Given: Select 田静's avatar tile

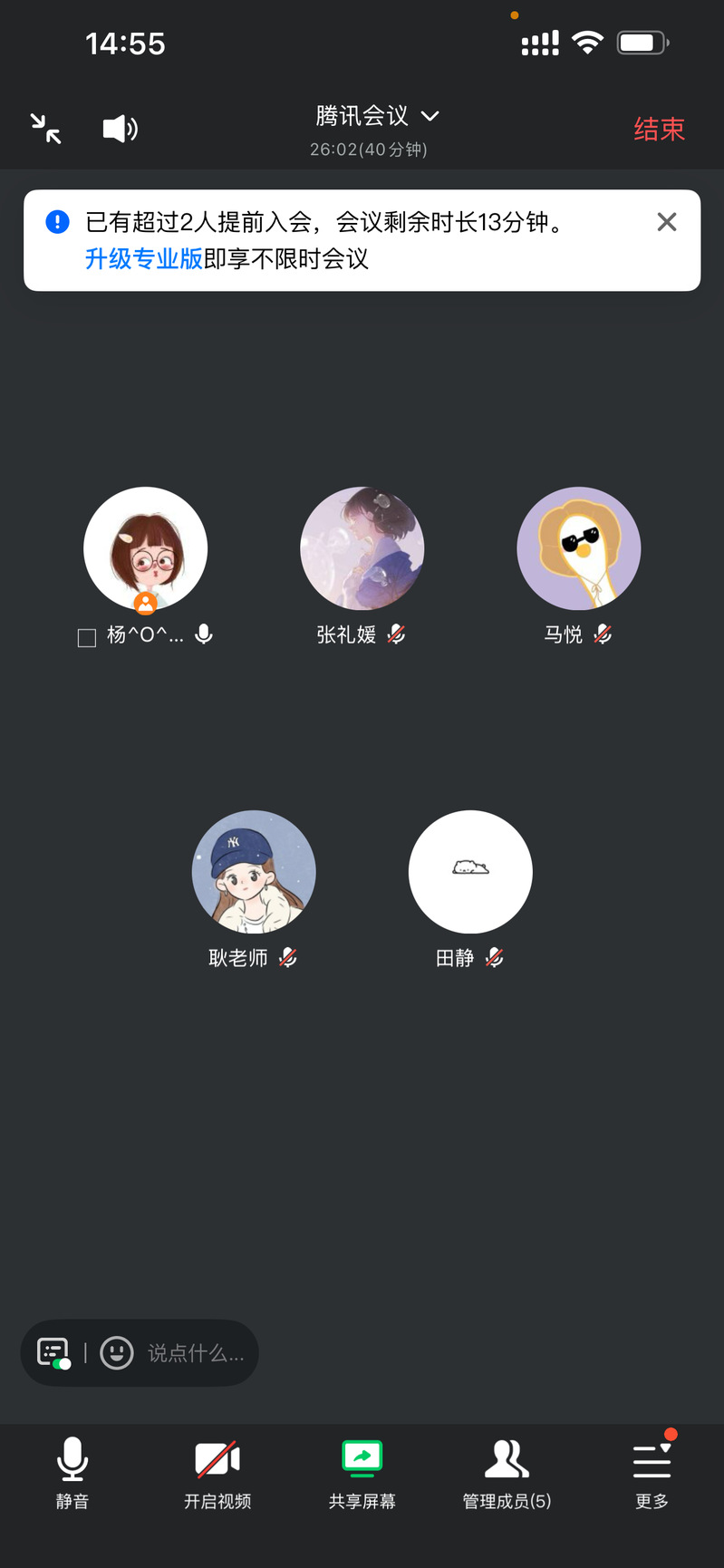Looking at the screenshot, I should 470,872.
